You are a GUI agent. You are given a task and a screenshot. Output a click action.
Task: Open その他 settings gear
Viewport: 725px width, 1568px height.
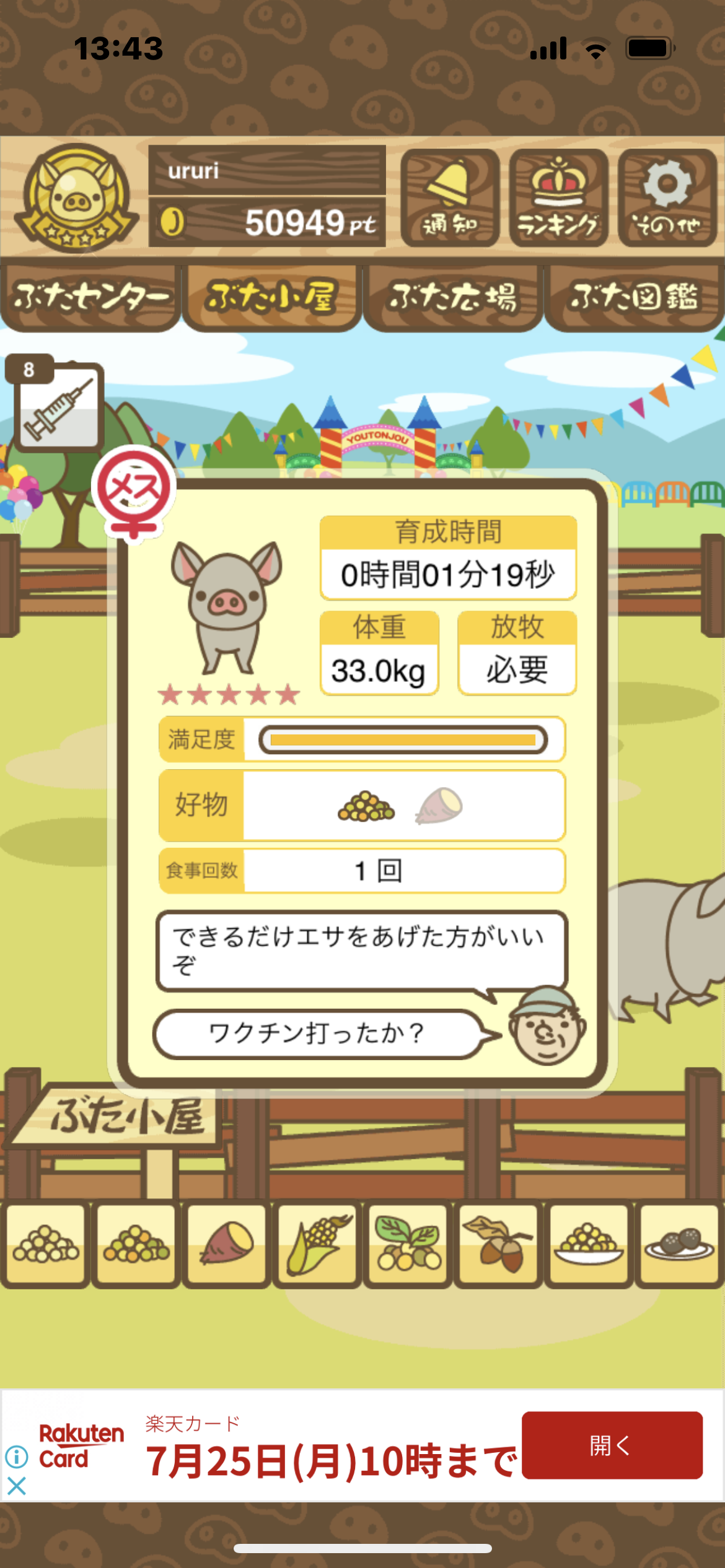click(667, 198)
